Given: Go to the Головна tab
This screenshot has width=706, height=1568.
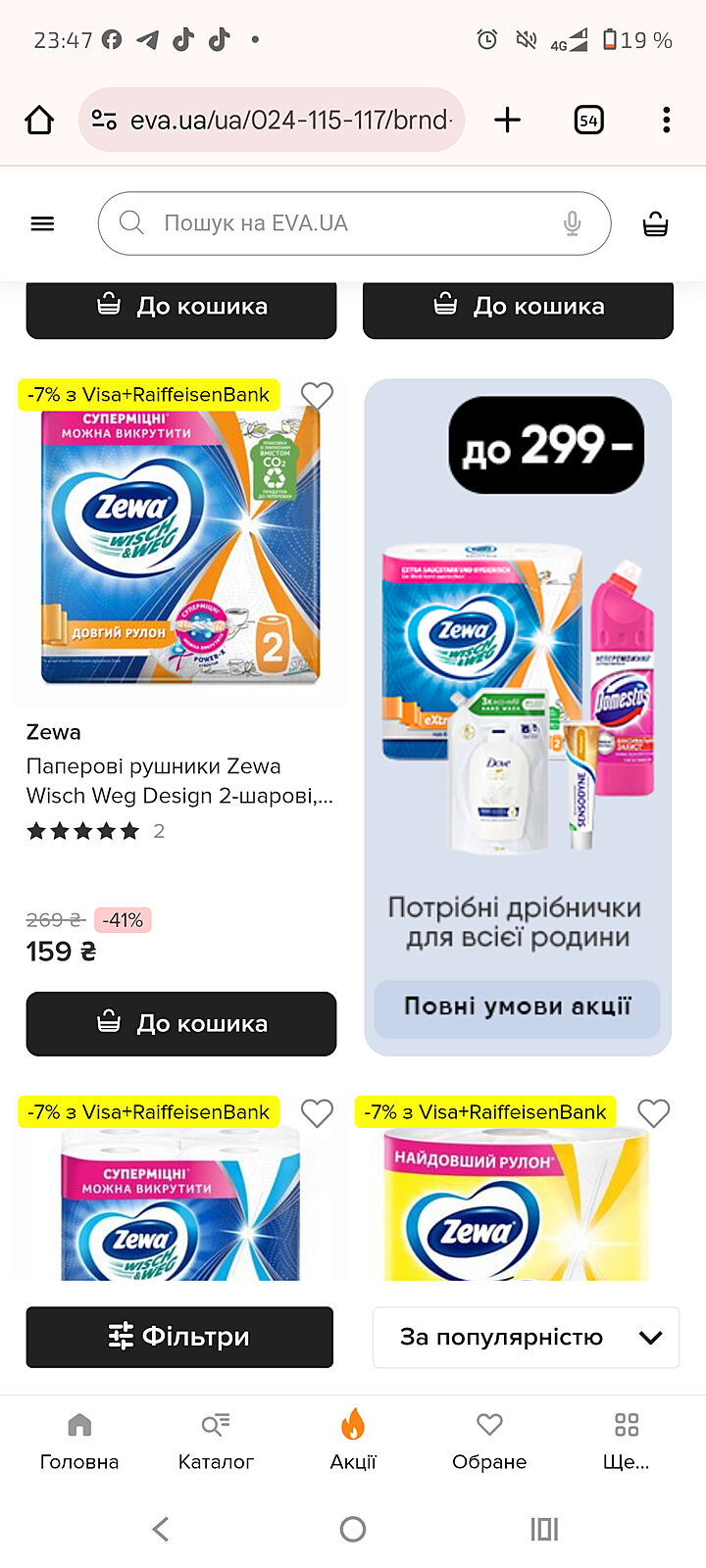Looking at the screenshot, I should 79,1441.
